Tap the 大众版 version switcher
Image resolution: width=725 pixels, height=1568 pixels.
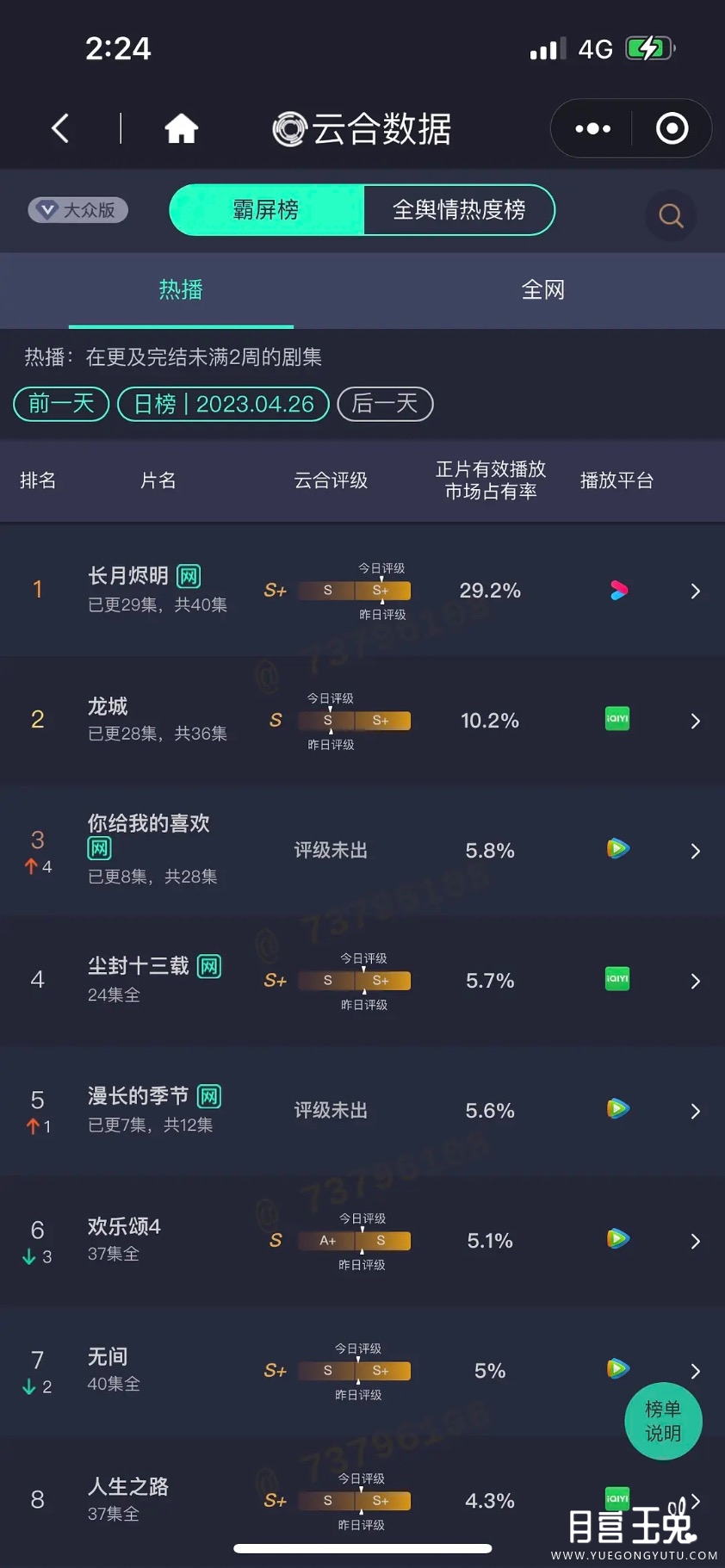(x=77, y=210)
